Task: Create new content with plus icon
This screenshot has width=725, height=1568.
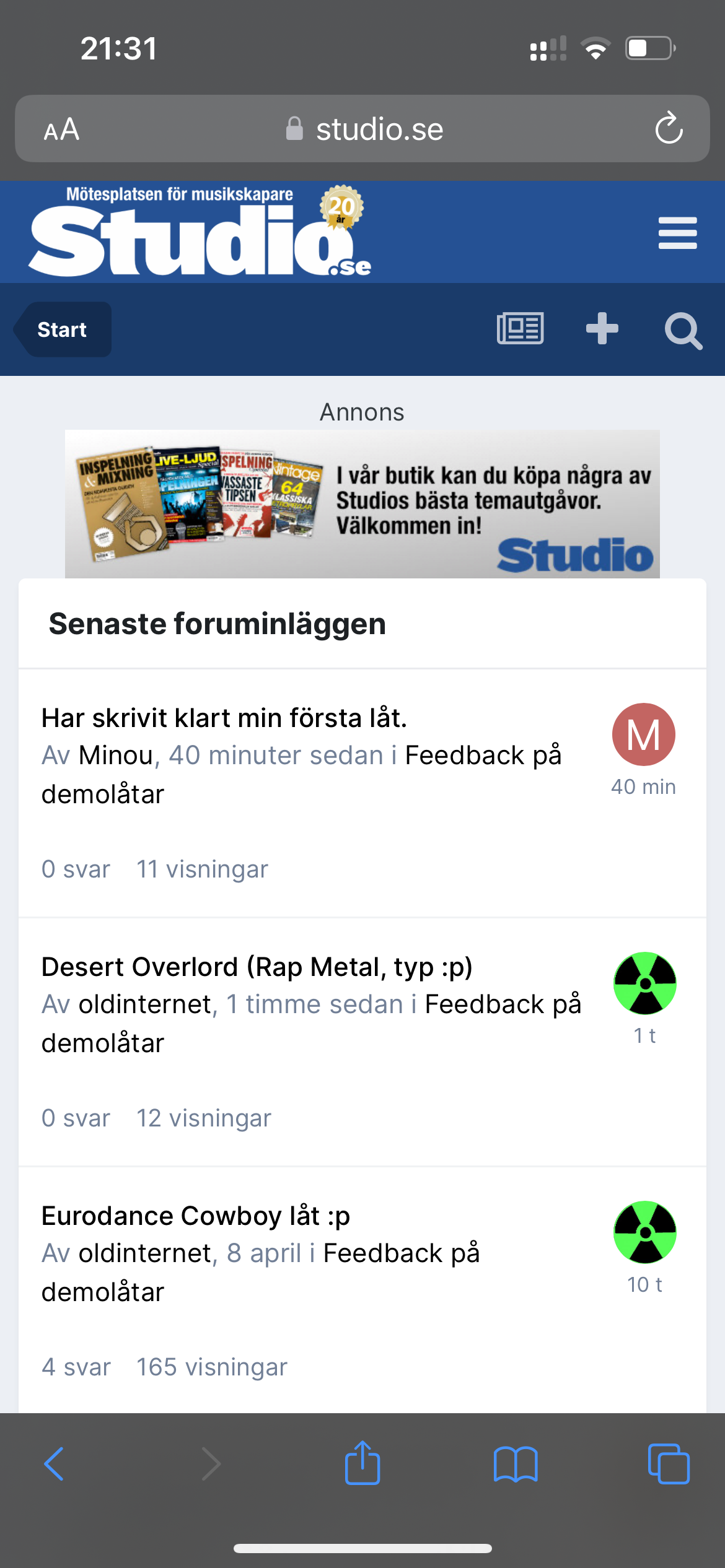Action: click(602, 328)
